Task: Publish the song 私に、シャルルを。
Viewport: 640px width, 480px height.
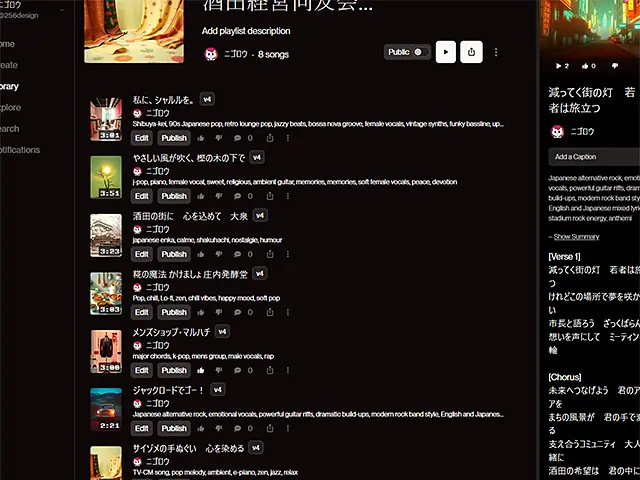Action: click(x=174, y=138)
